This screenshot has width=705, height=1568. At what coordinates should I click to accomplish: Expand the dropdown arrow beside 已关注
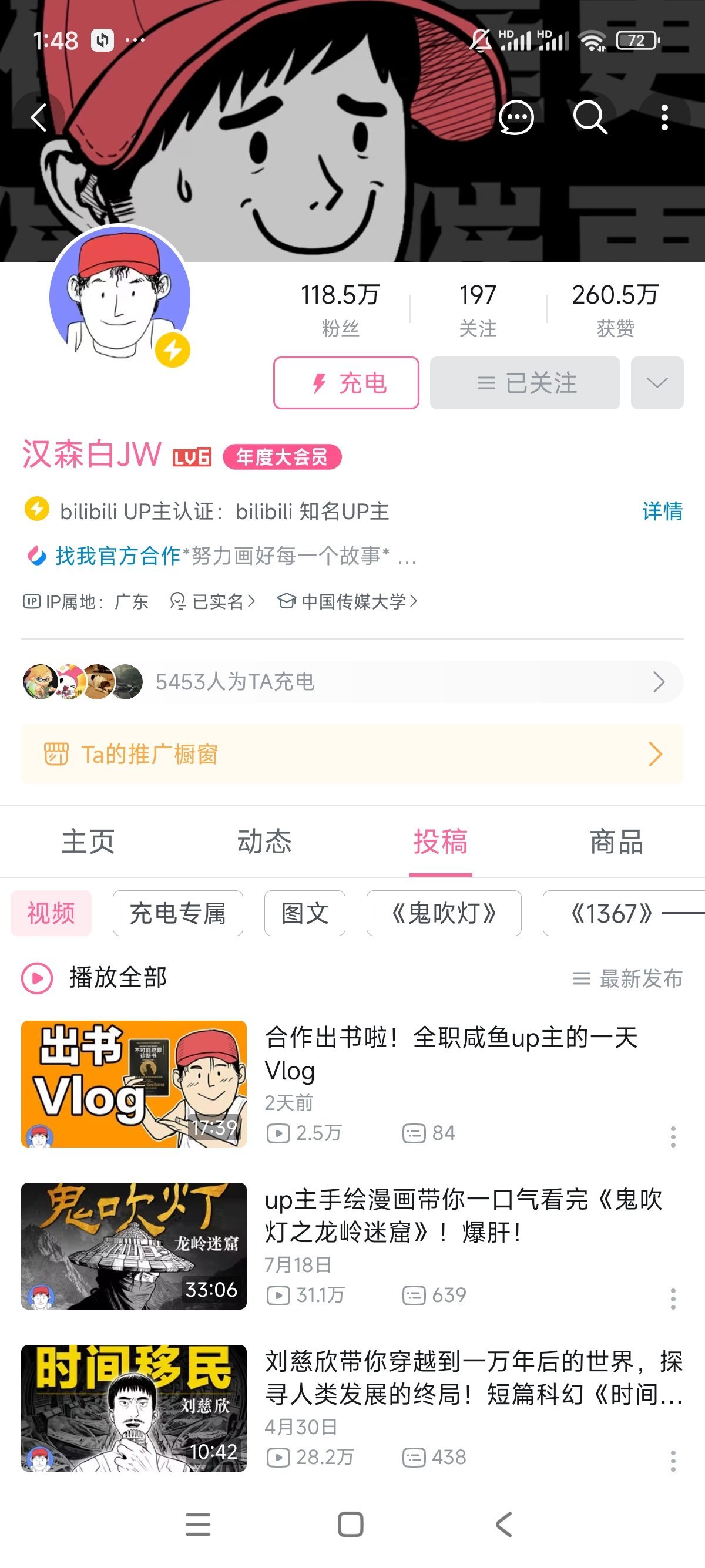[657, 383]
